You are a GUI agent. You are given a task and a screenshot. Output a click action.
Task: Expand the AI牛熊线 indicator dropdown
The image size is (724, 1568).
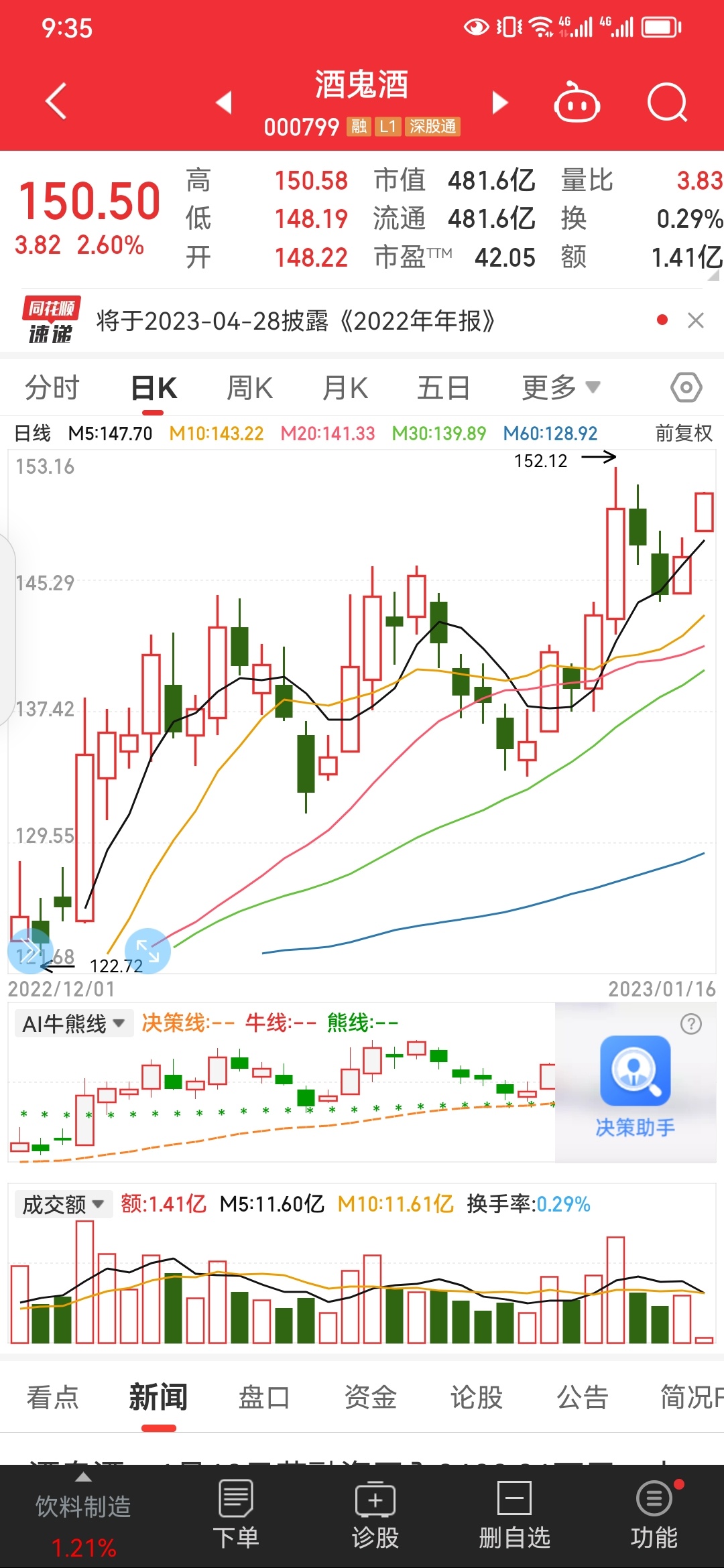click(x=74, y=1024)
